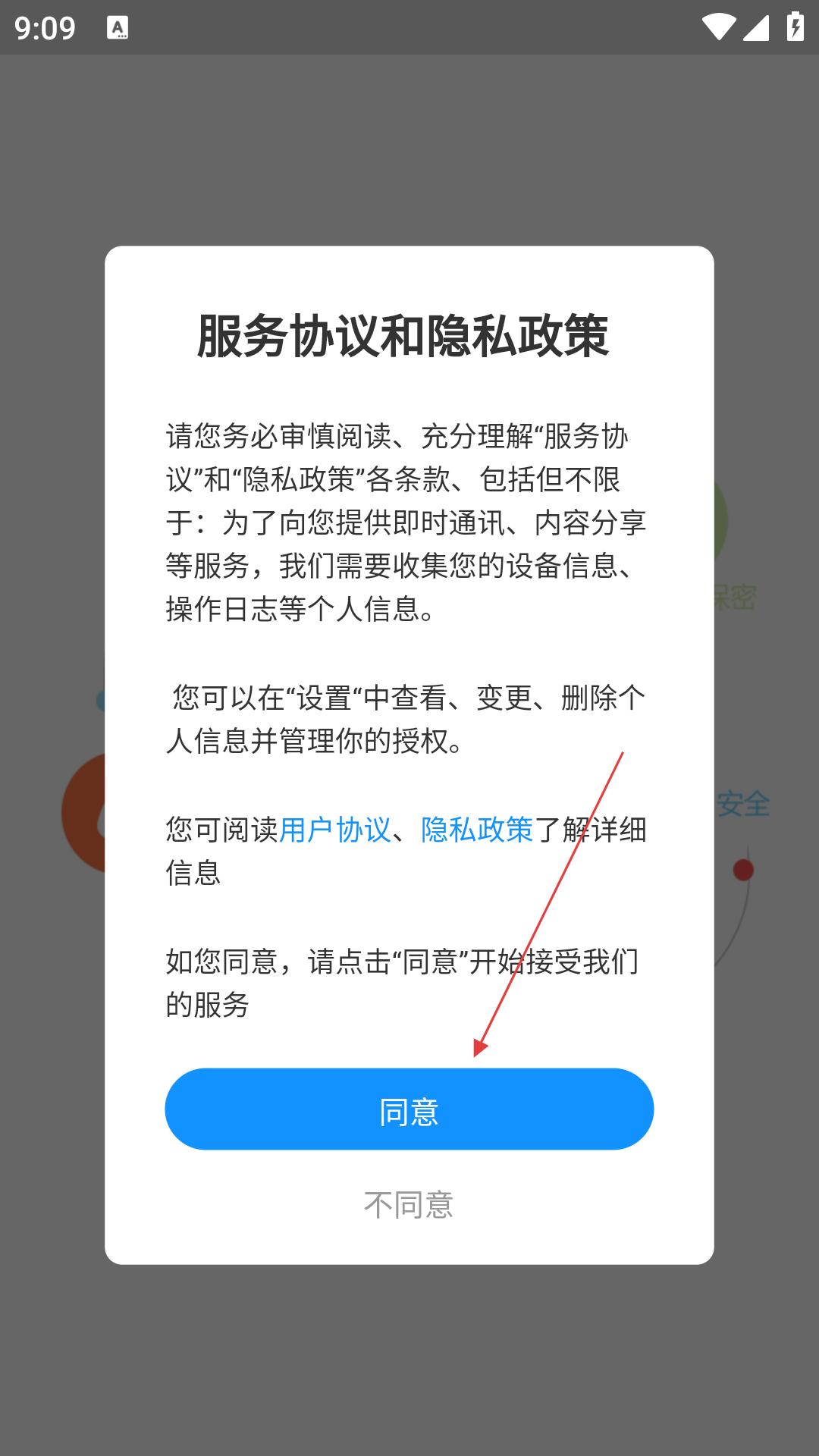Screen dimensions: 819x1456
Task: Open the 用户协议 link
Action: (335, 830)
